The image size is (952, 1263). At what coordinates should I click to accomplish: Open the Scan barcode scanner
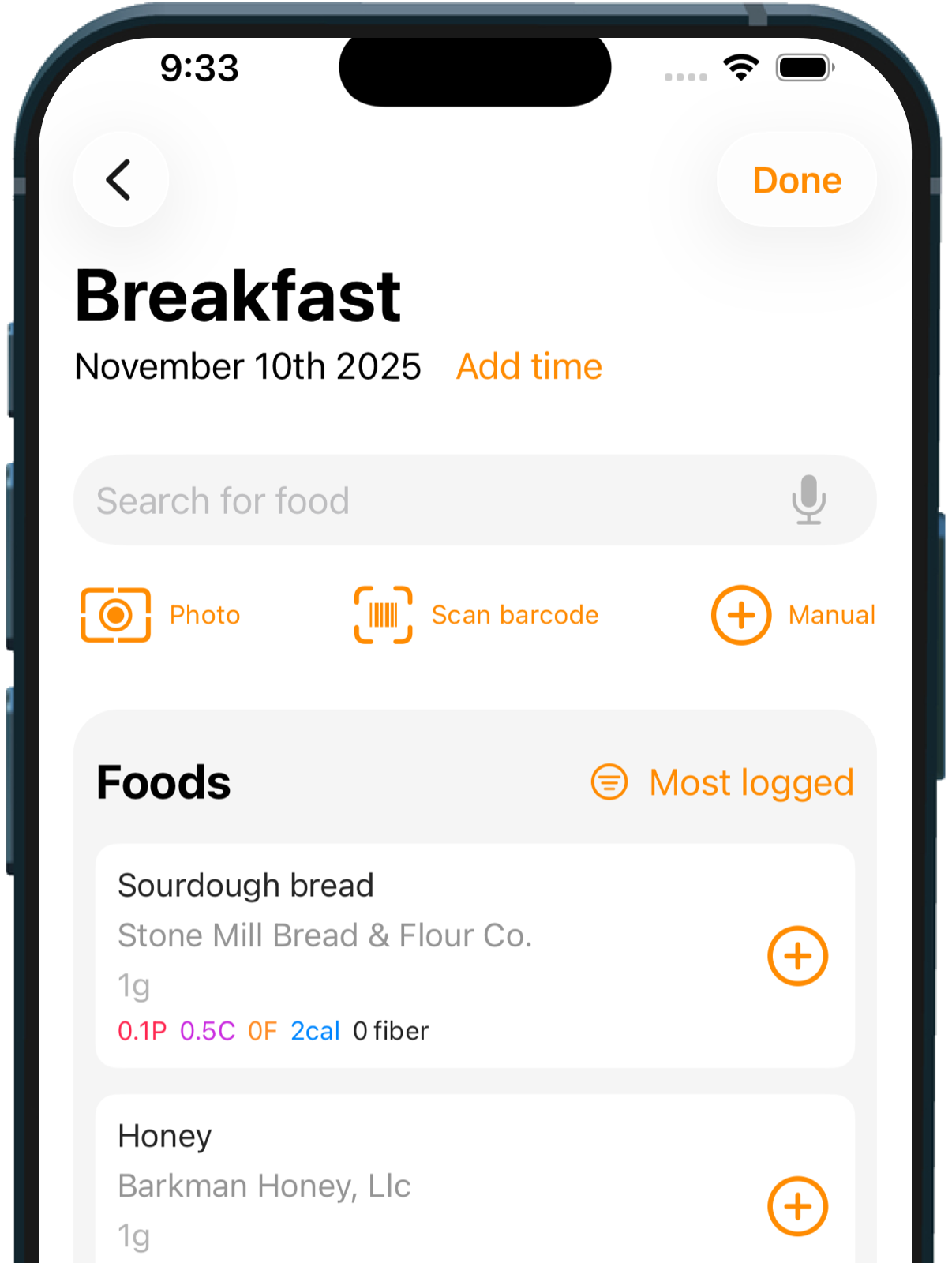point(476,615)
